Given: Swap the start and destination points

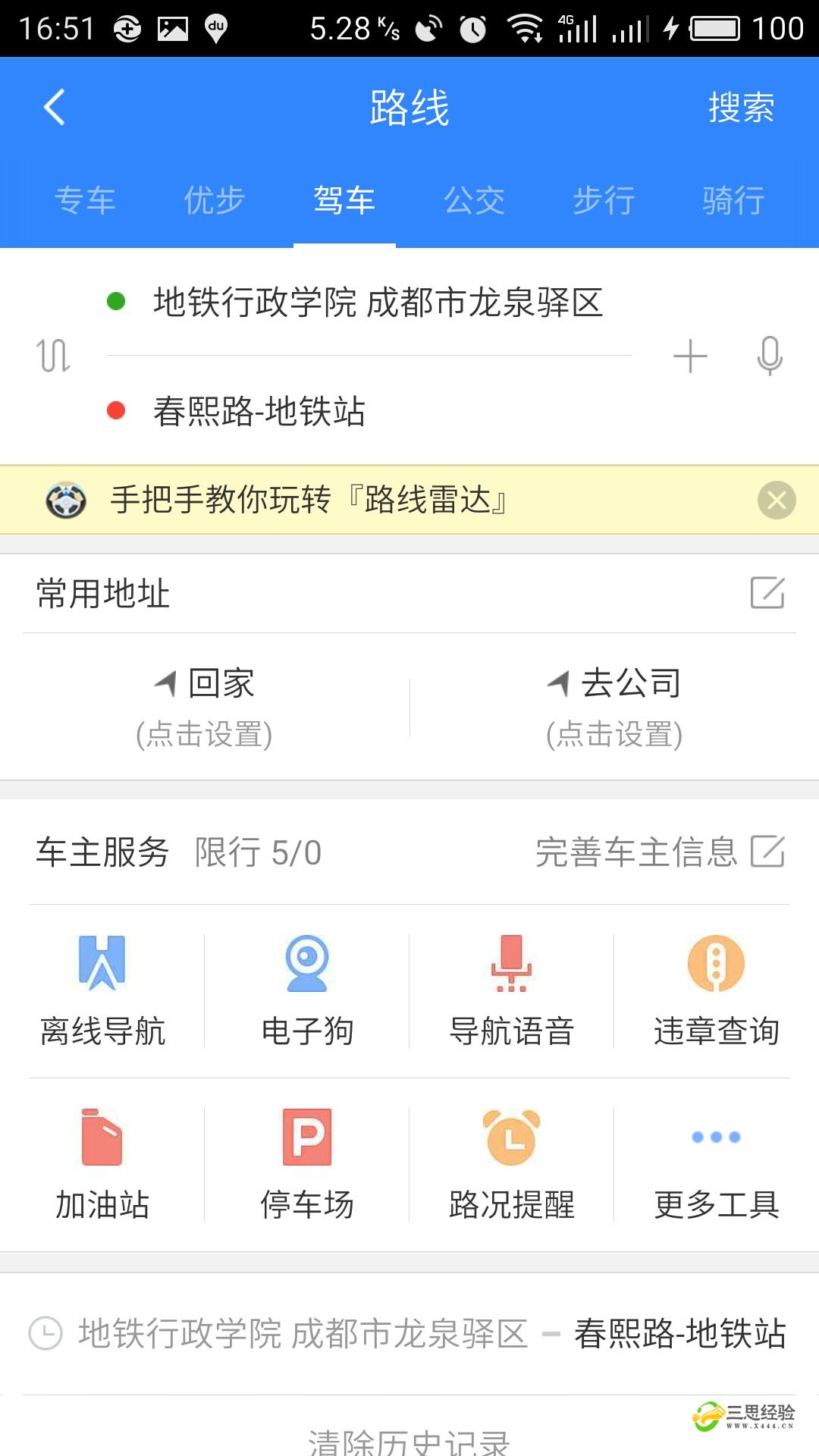Looking at the screenshot, I should pos(53,356).
